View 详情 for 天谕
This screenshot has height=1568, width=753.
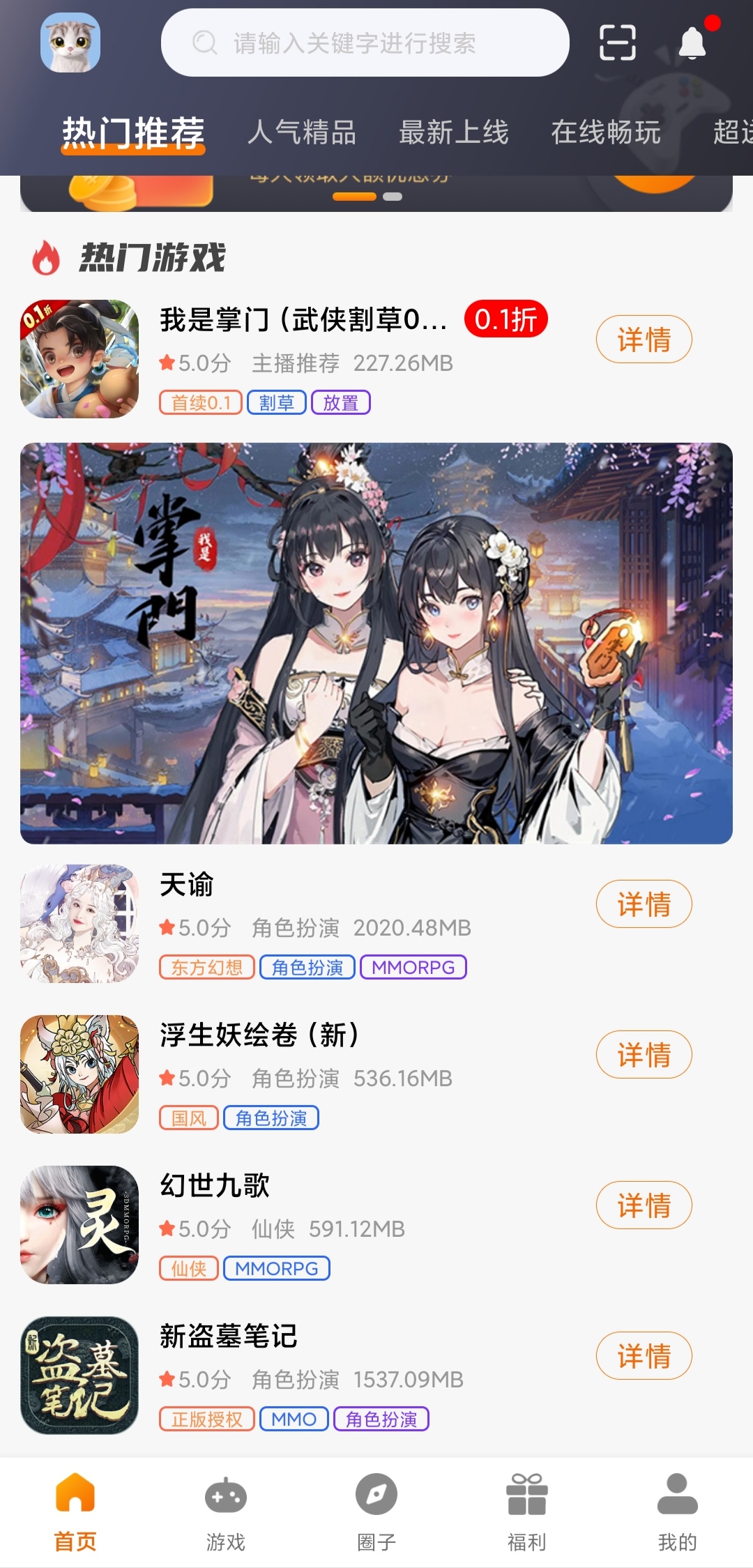(x=644, y=904)
